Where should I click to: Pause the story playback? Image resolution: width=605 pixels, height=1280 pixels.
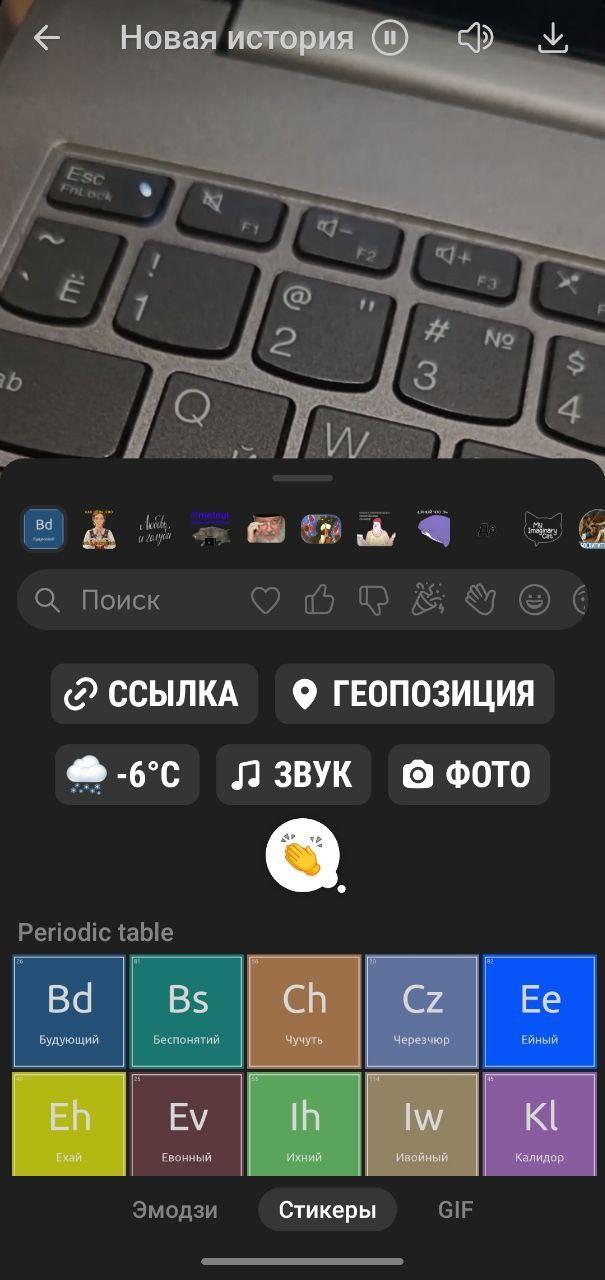pos(390,38)
